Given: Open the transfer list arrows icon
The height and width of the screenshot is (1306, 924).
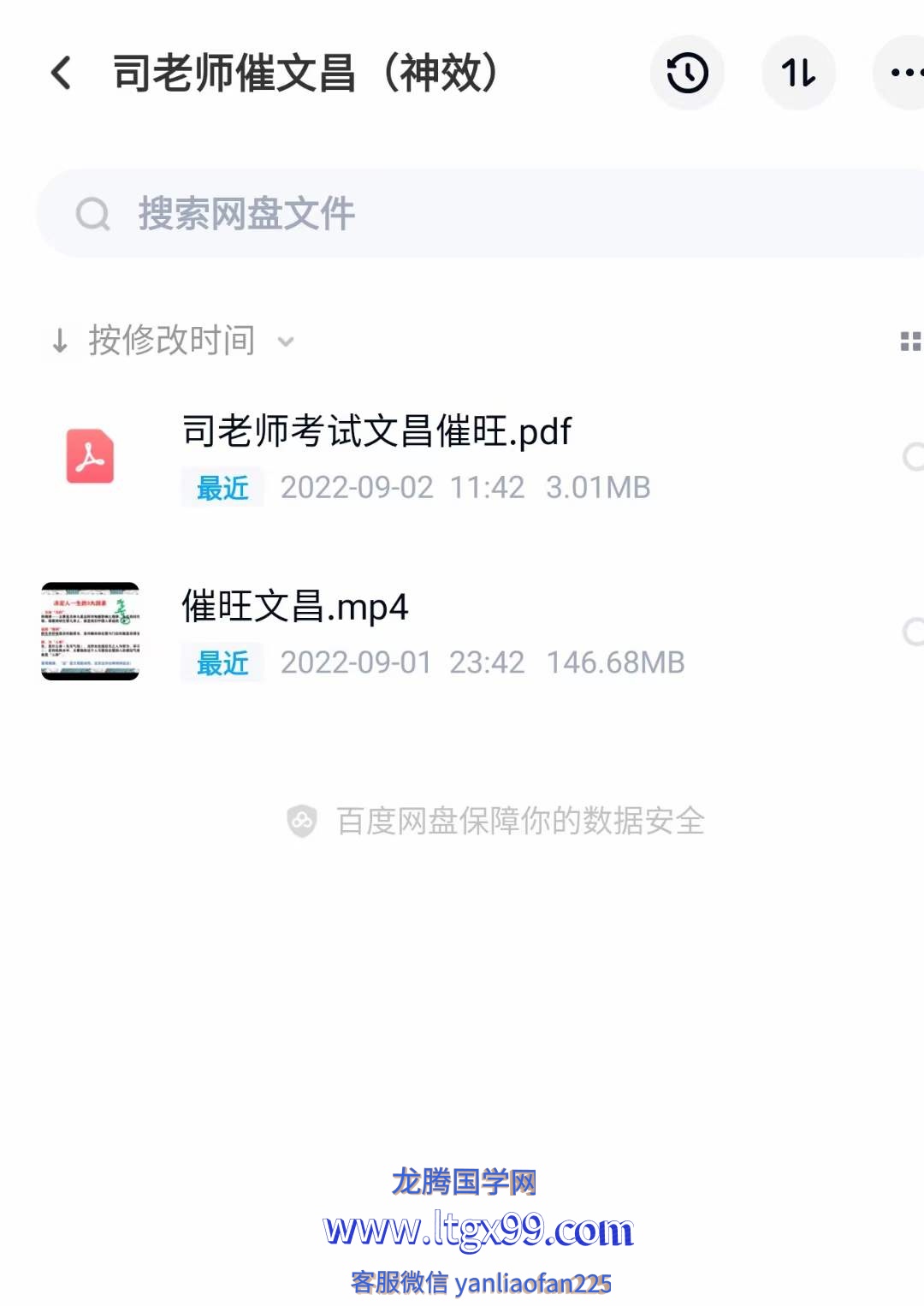Looking at the screenshot, I should pyautogui.click(x=798, y=73).
